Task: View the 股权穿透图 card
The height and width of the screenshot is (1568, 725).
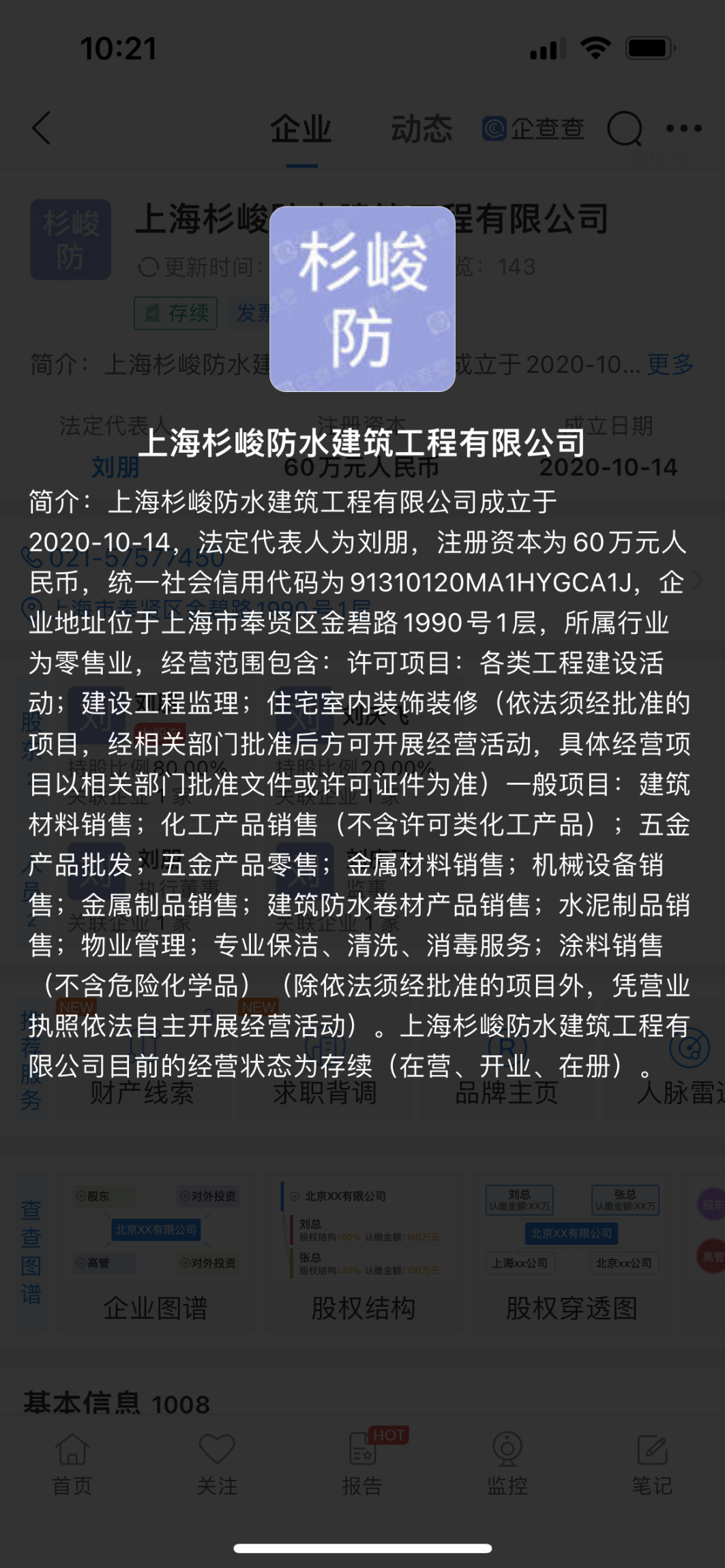Action: coord(572,1253)
